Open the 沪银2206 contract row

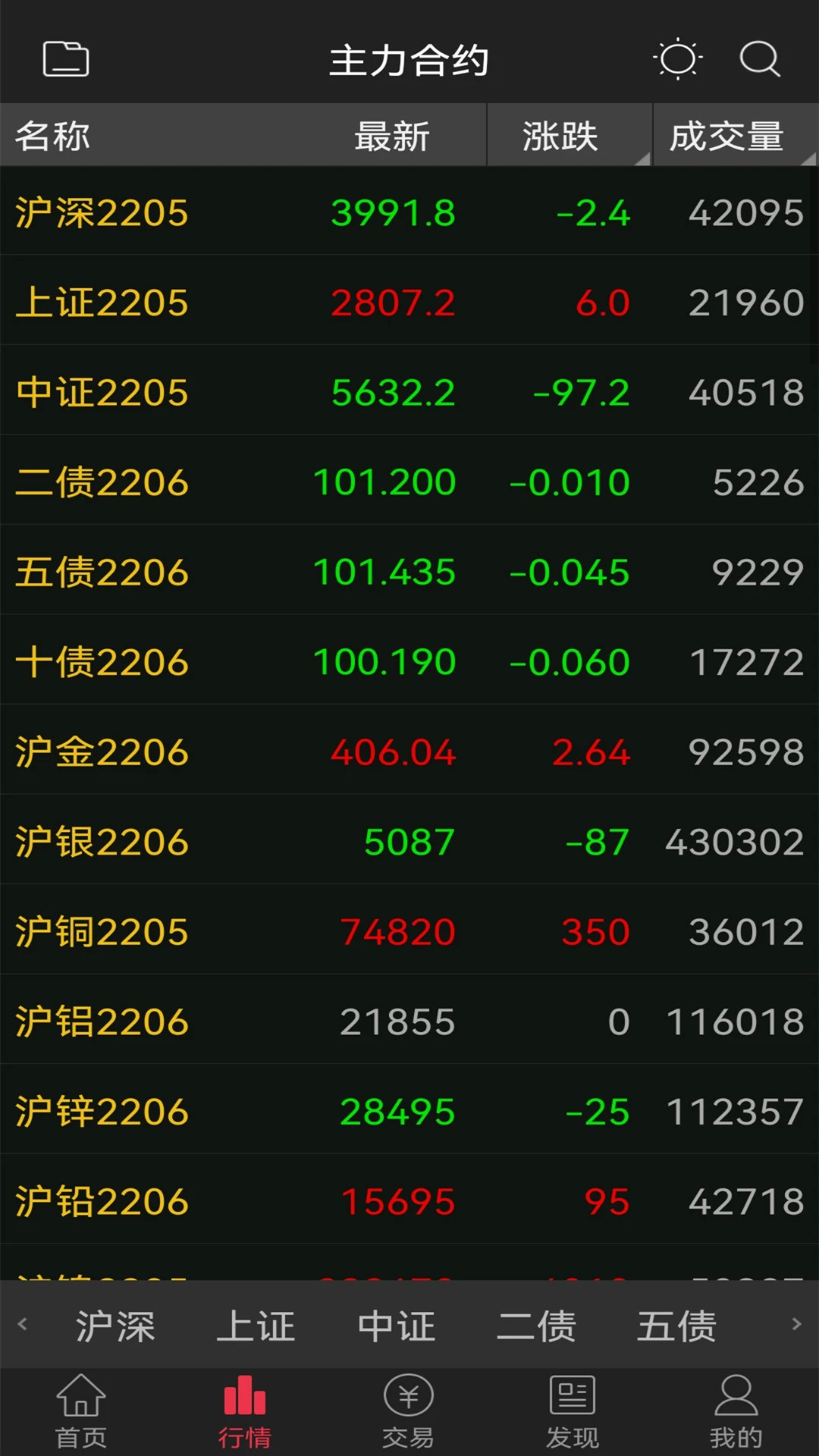409,840
